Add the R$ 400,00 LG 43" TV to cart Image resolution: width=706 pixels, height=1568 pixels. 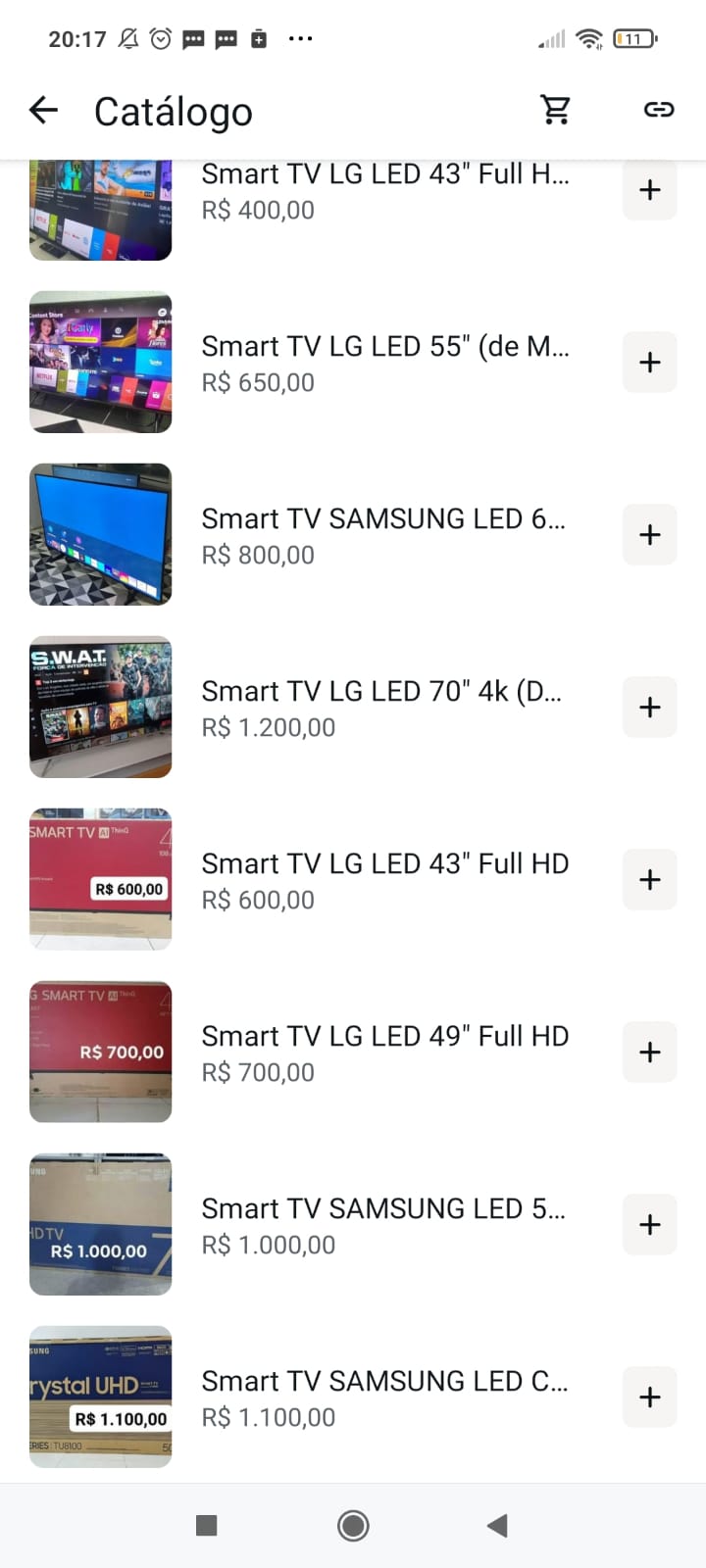coord(649,190)
